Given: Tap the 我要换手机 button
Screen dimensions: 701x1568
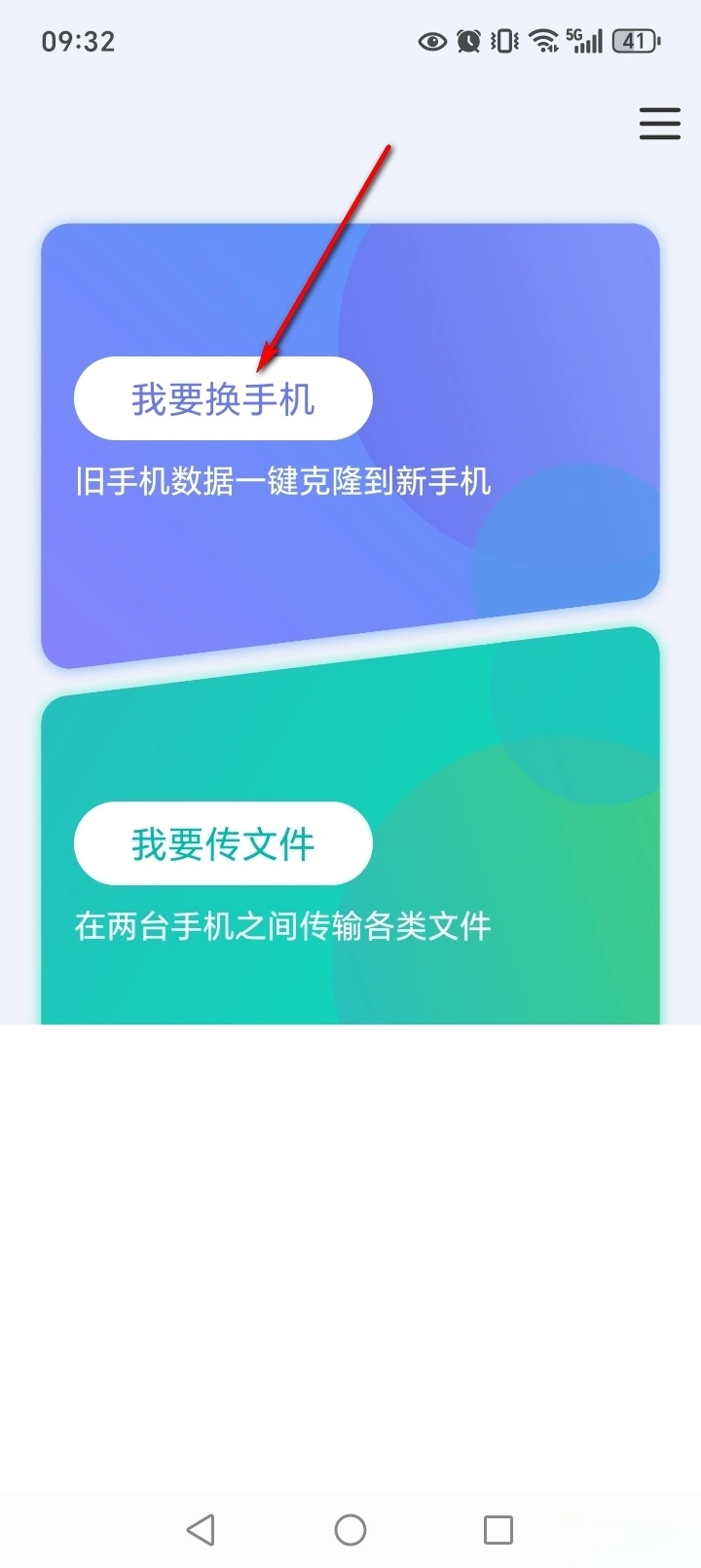Looking at the screenshot, I should tap(223, 398).
